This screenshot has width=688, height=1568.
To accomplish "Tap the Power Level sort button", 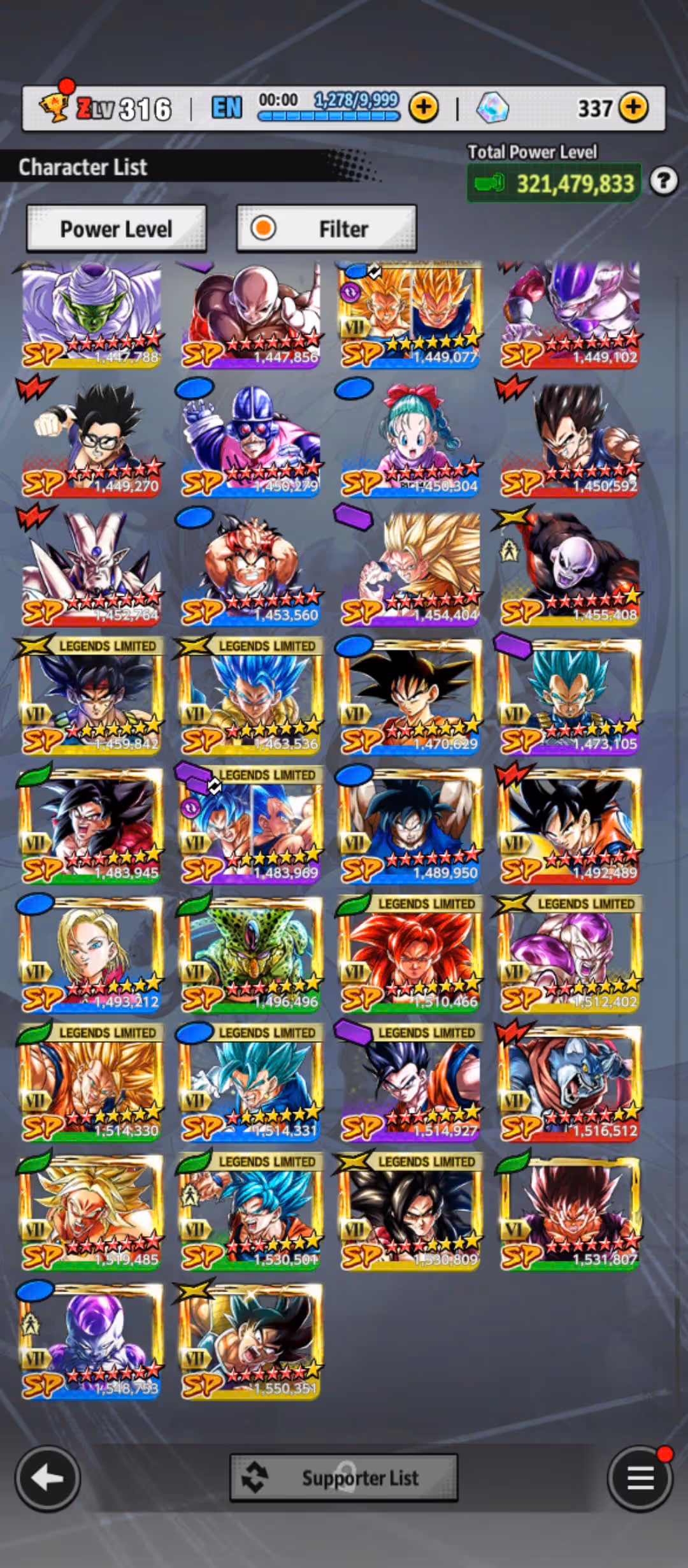I will 116,229.
